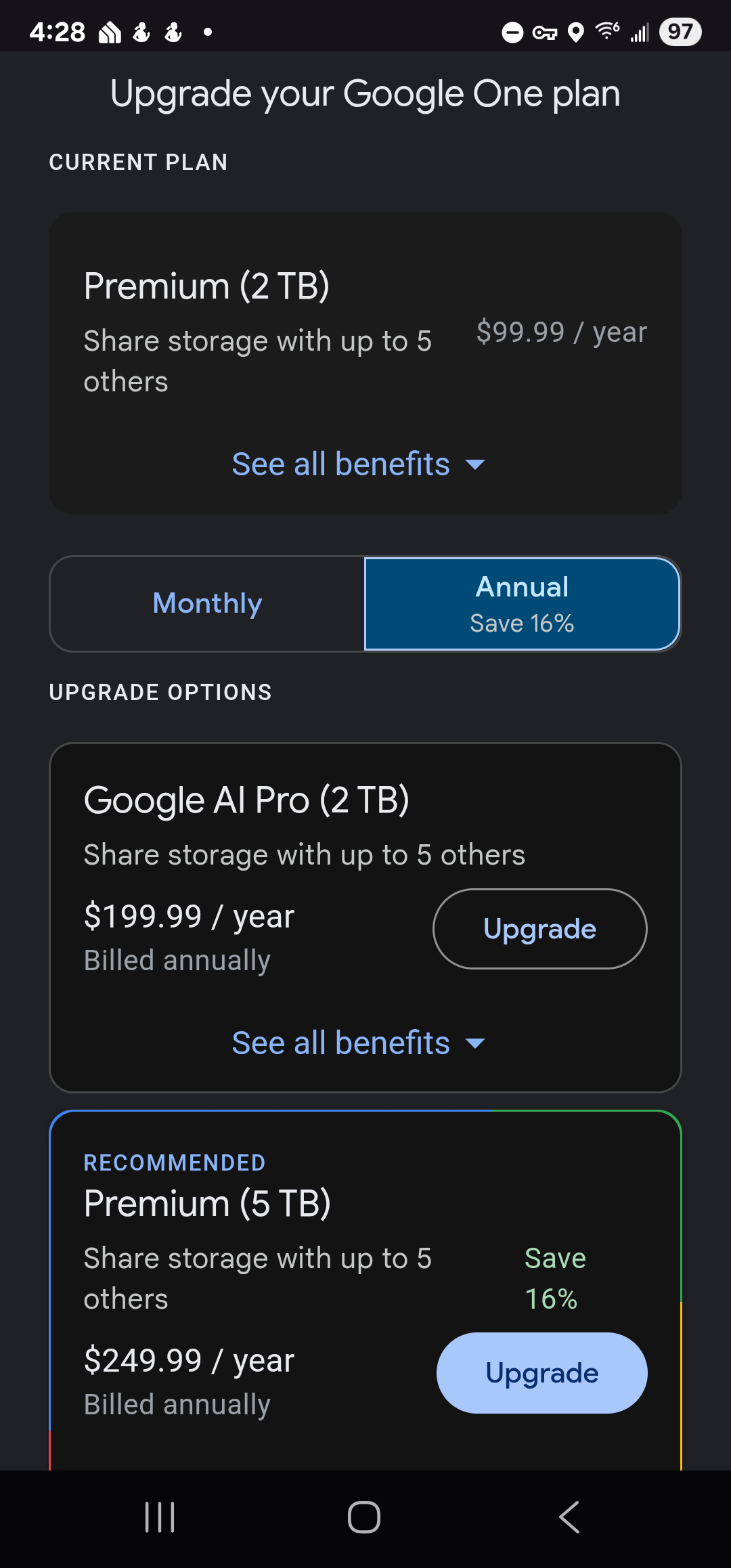Upgrade to Premium (5 TB) plan
This screenshot has width=731, height=1568.
(541, 1373)
